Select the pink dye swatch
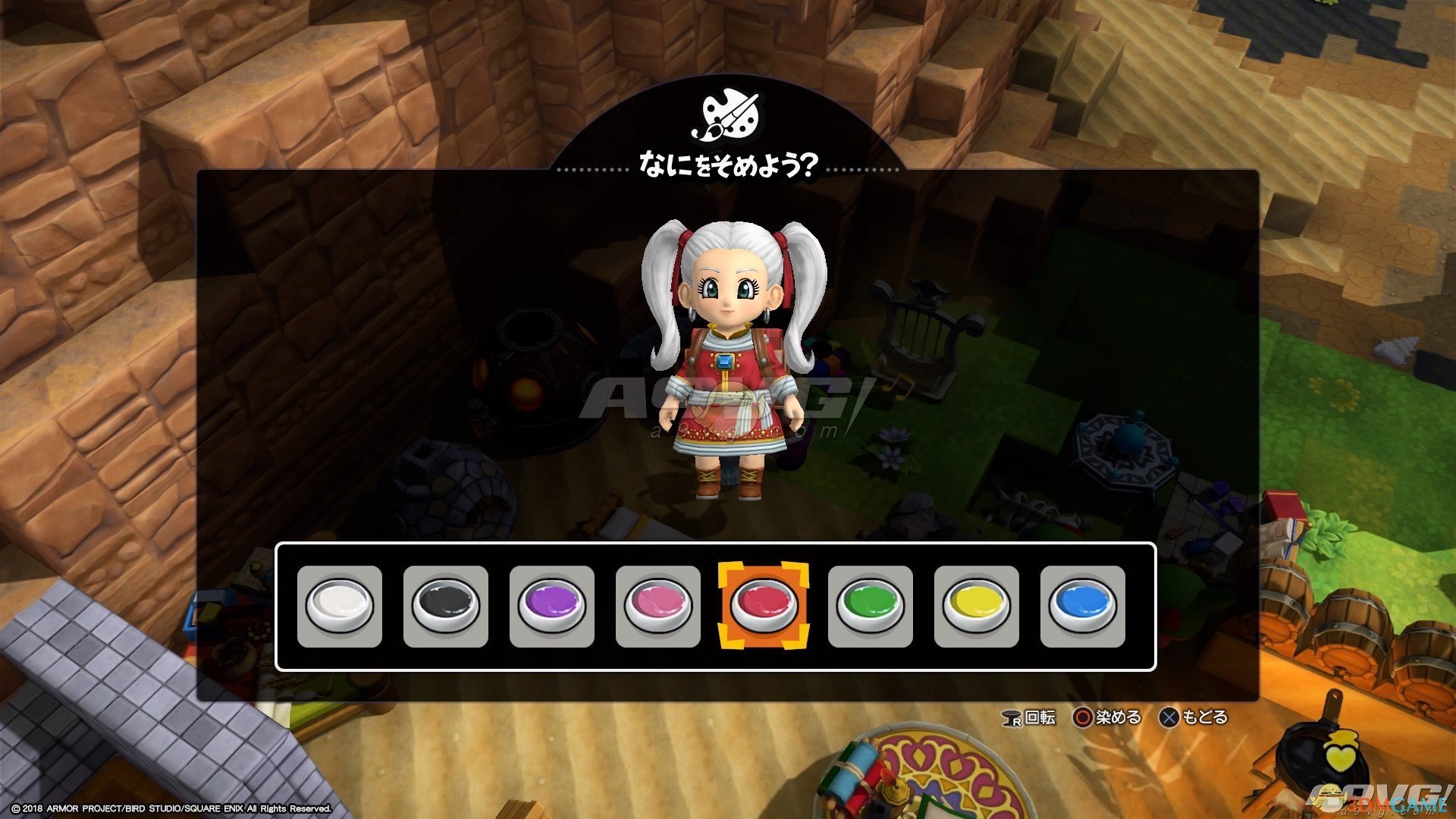 click(657, 606)
